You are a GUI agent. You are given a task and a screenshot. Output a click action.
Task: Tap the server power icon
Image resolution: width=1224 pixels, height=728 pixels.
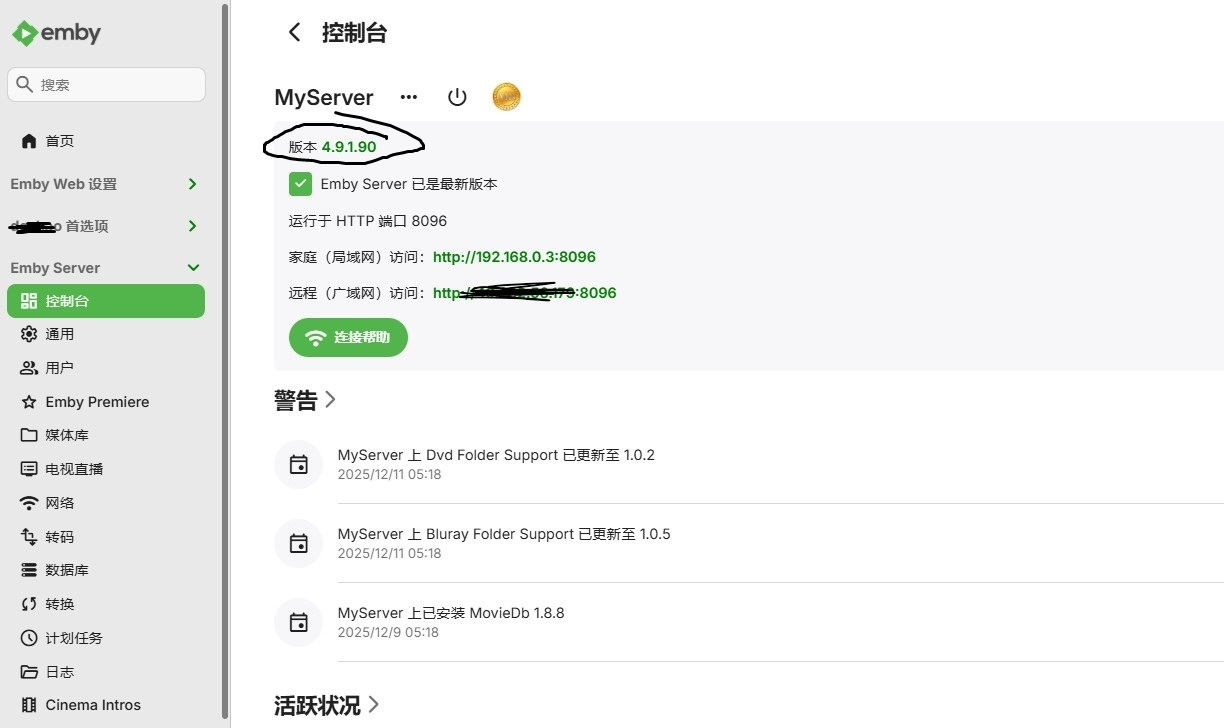457,97
